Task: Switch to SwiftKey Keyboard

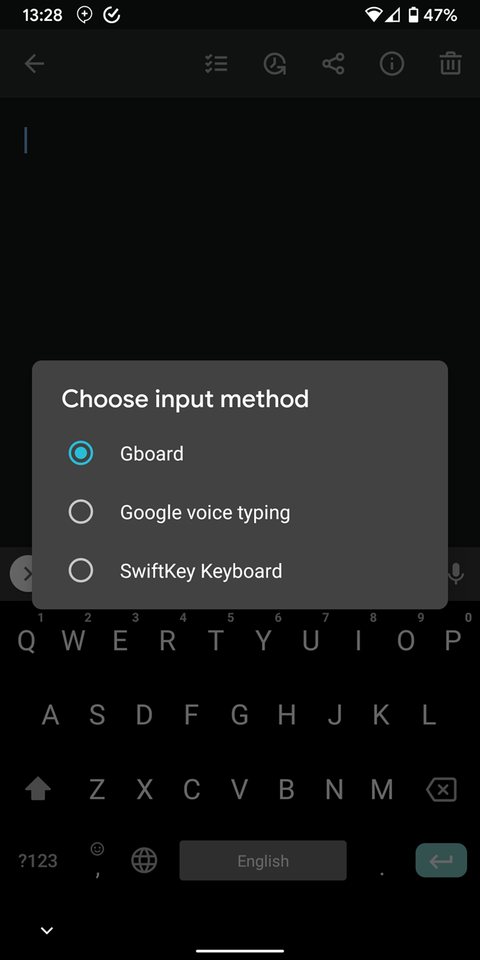Action: (x=239, y=571)
